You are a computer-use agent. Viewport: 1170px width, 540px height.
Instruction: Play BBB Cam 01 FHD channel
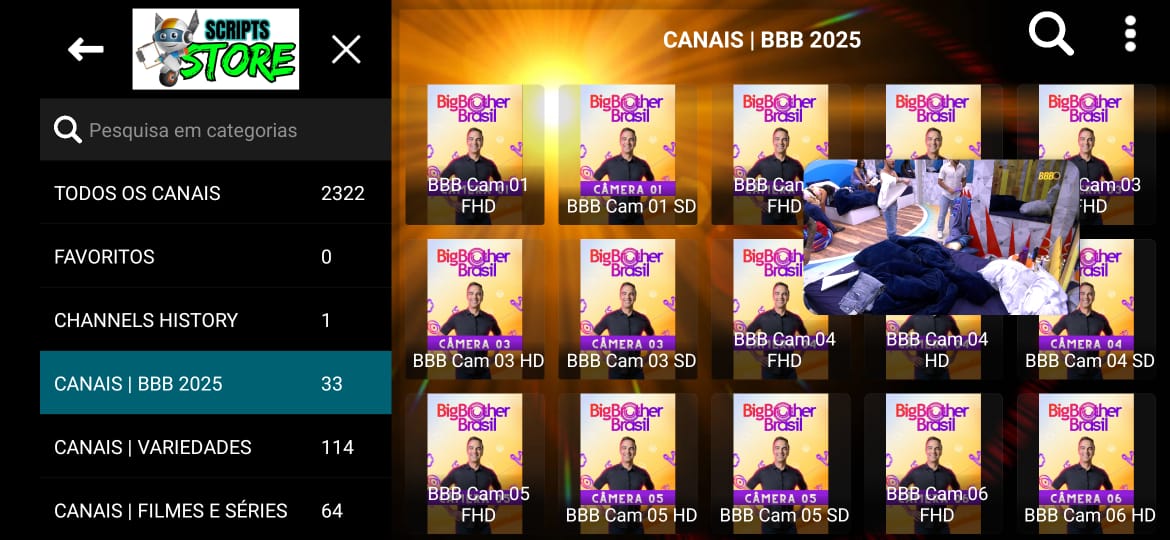(x=476, y=154)
